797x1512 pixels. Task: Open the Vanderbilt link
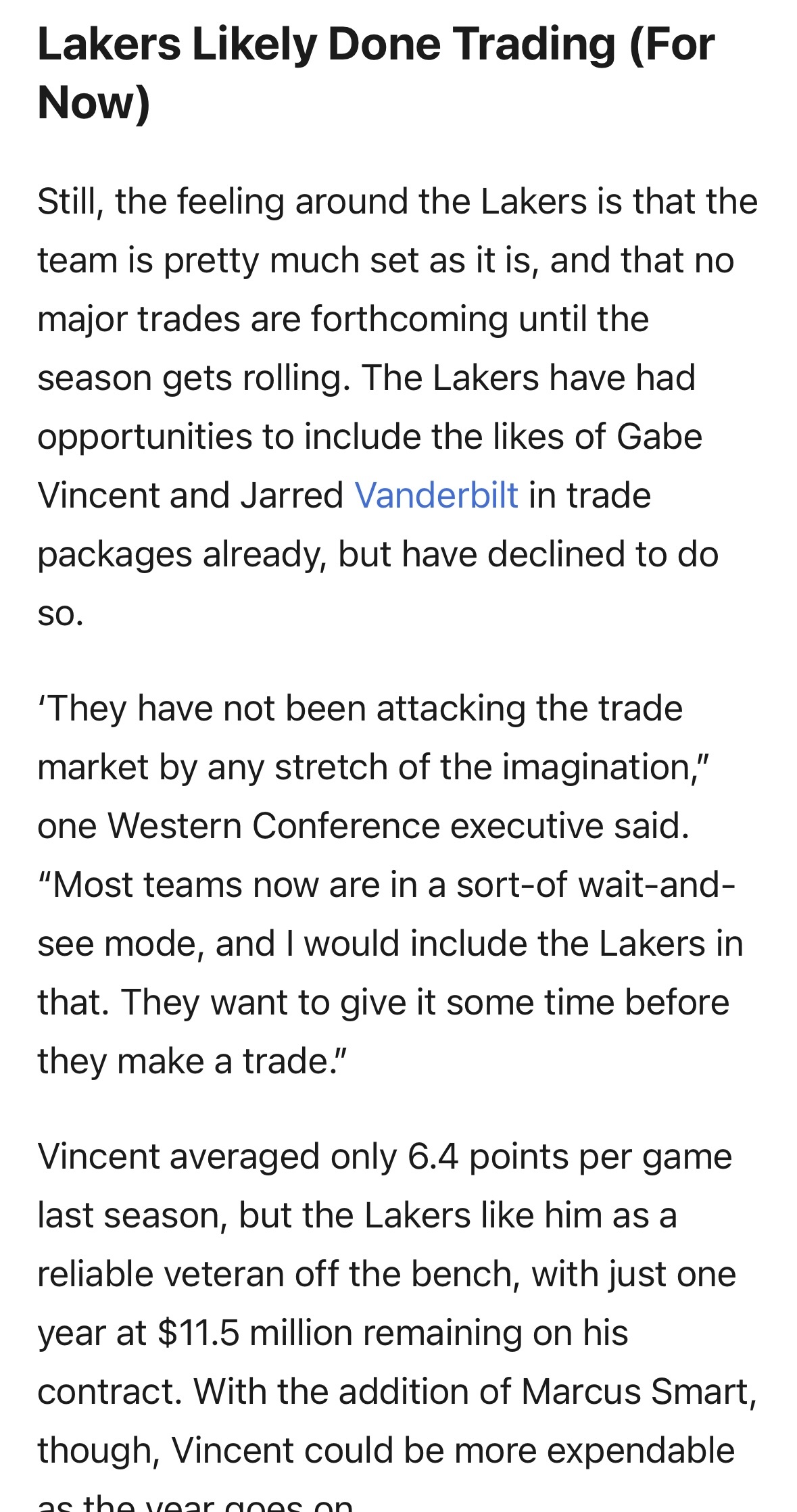(x=436, y=495)
